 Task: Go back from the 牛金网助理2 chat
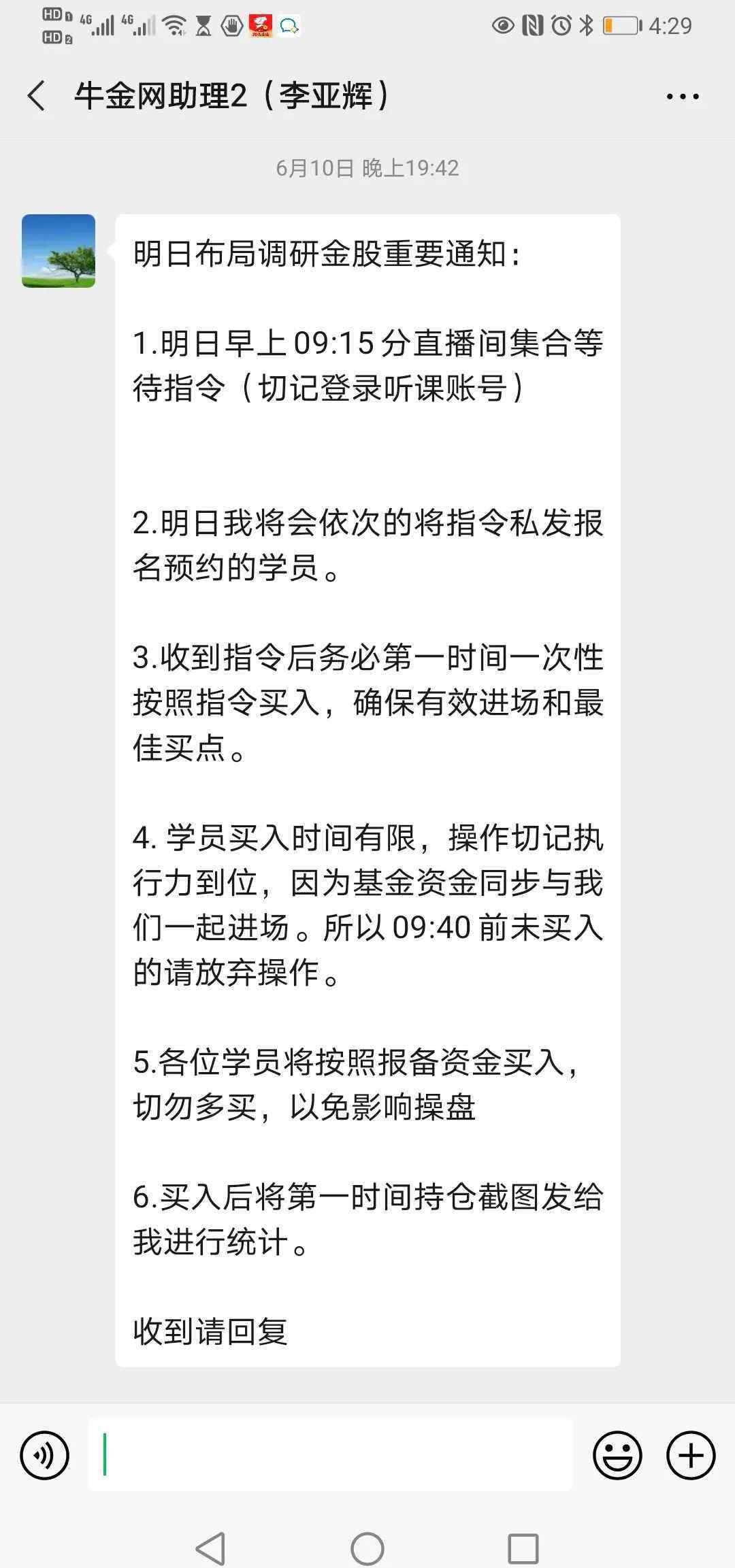[x=36, y=96]
